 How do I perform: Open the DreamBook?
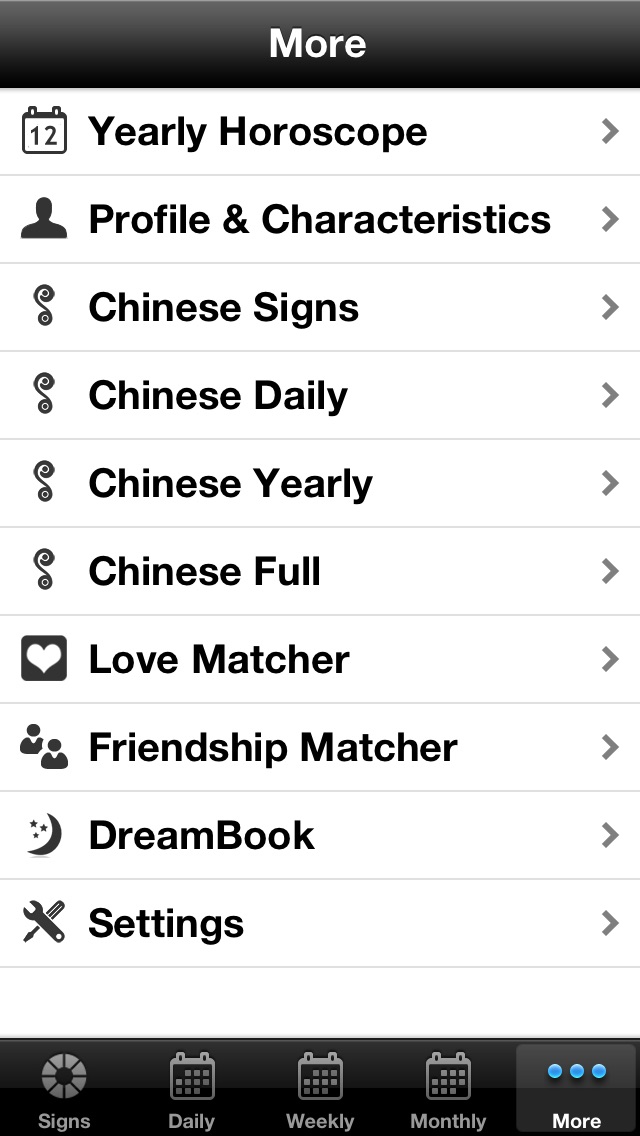(320, 835)
